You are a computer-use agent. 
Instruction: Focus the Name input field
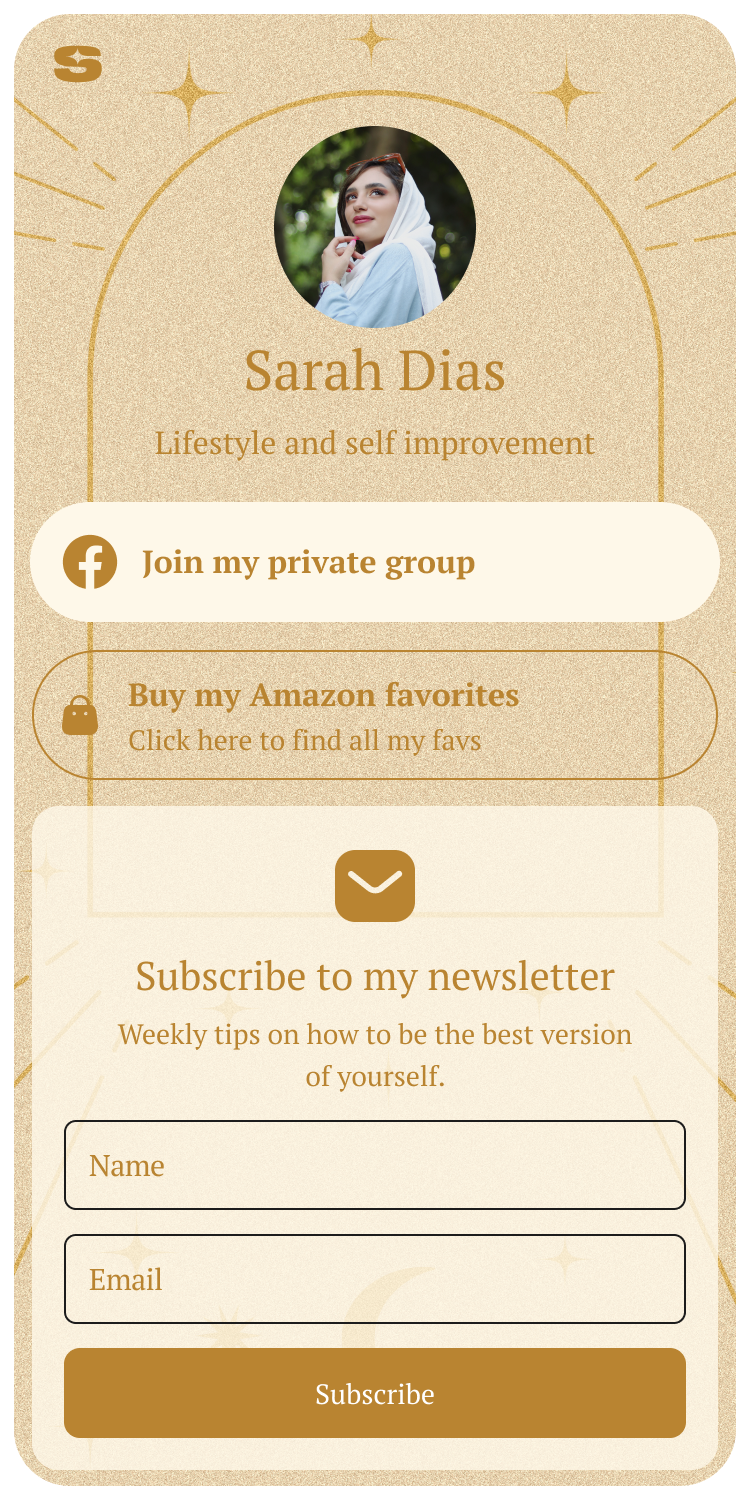375,1165
